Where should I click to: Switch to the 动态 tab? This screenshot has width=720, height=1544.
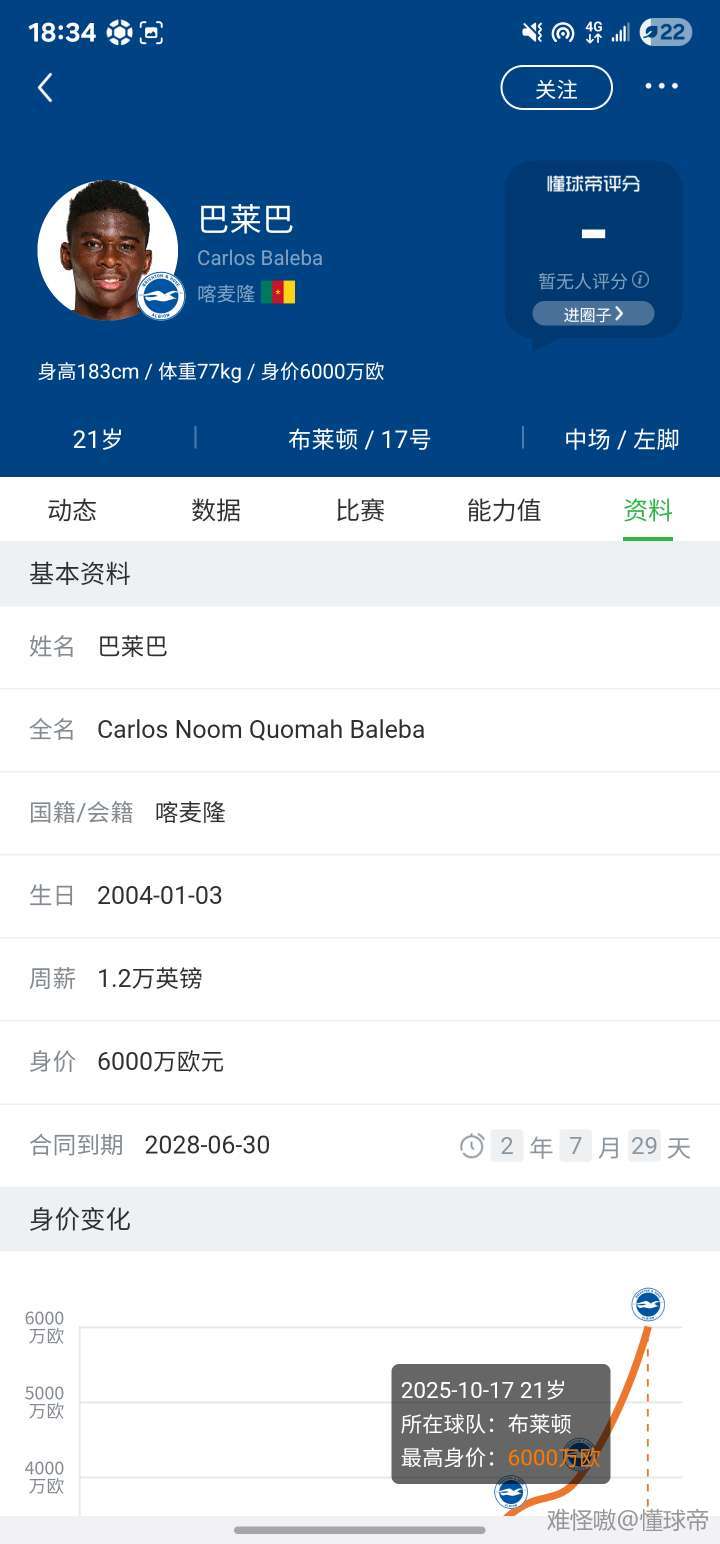[72, 511]
